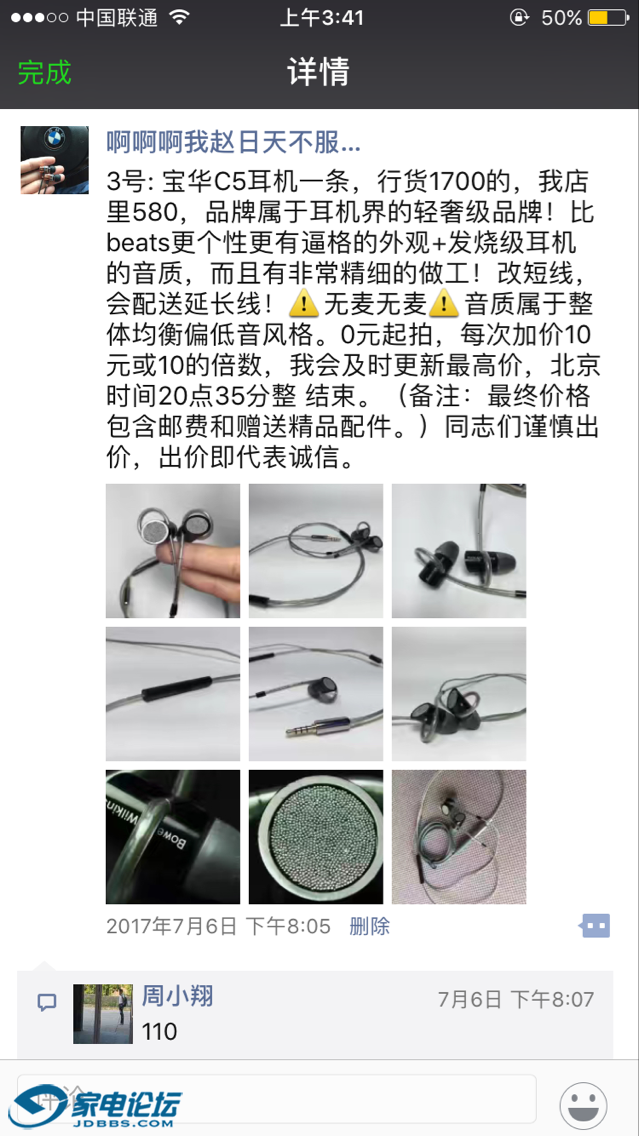Delete this post via 删除
This screenshot has width=639, height=1136.
coord(369,926)
